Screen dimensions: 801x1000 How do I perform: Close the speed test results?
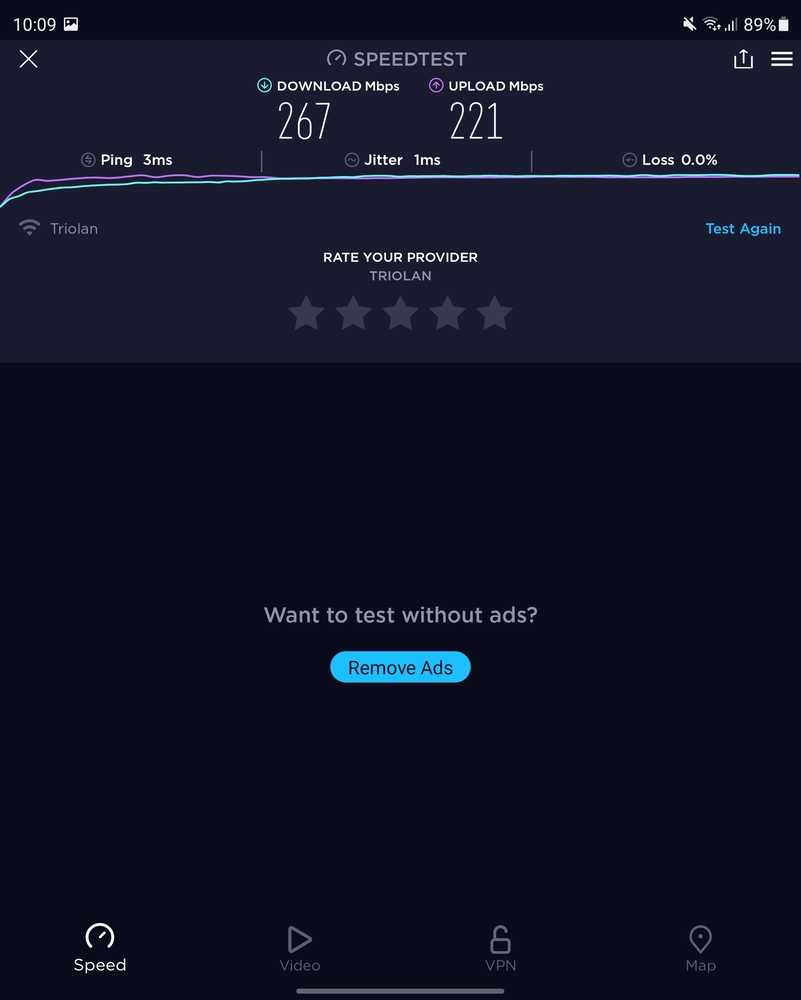click(x=28, y=59)
